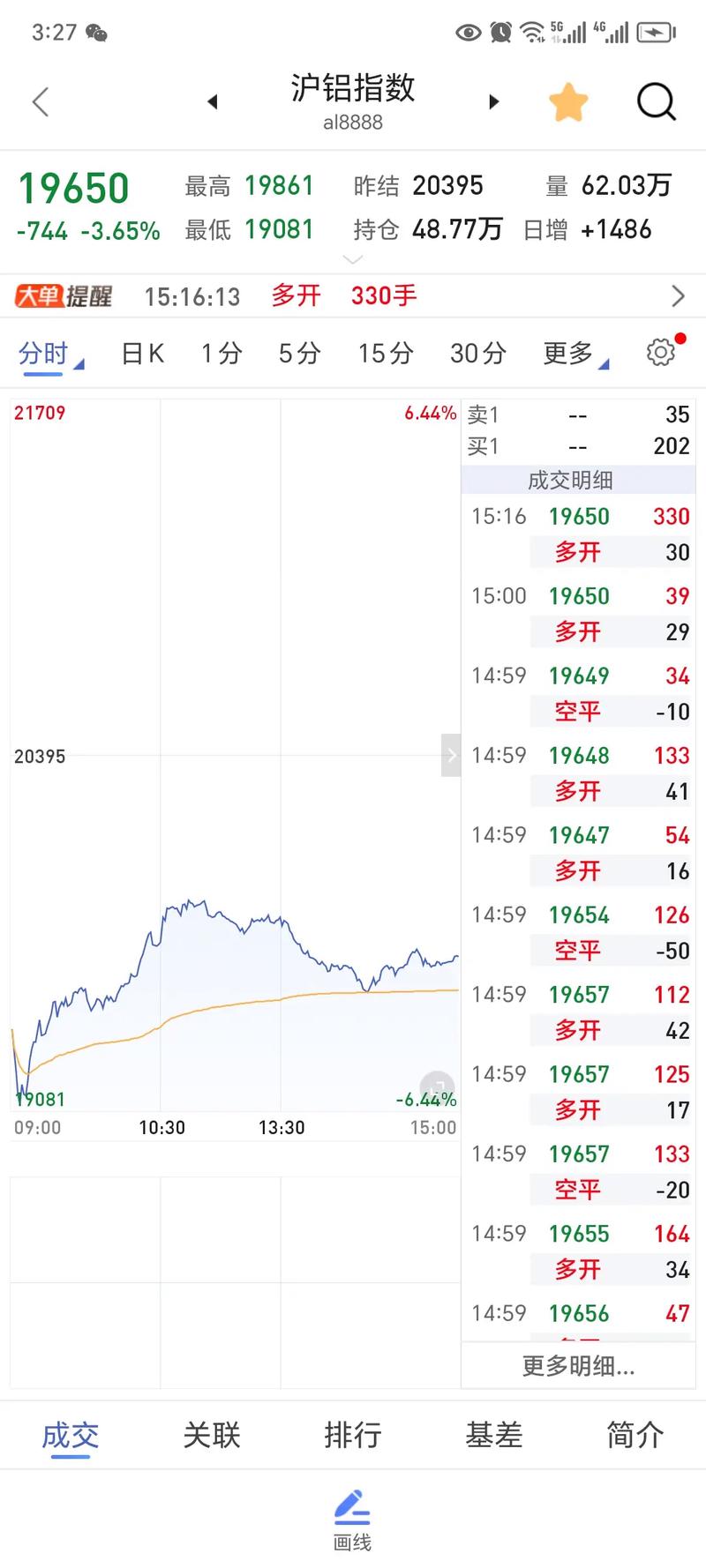The image size is (706, 1568).
Task: Switch to the 日K chart tab
Action: tap(141, 353)
